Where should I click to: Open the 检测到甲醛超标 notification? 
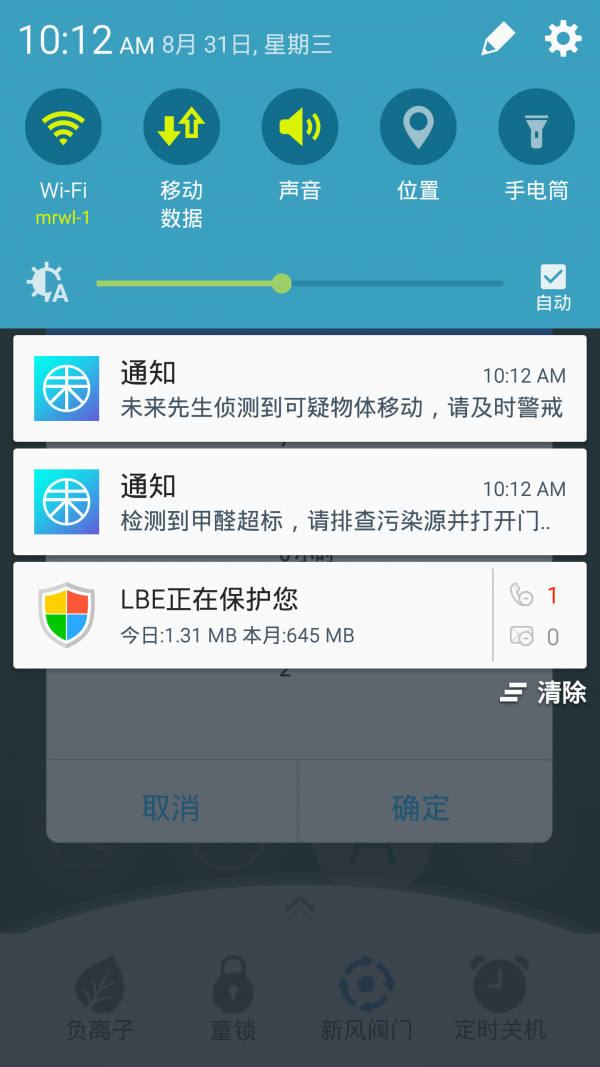[x=300, y=502]
